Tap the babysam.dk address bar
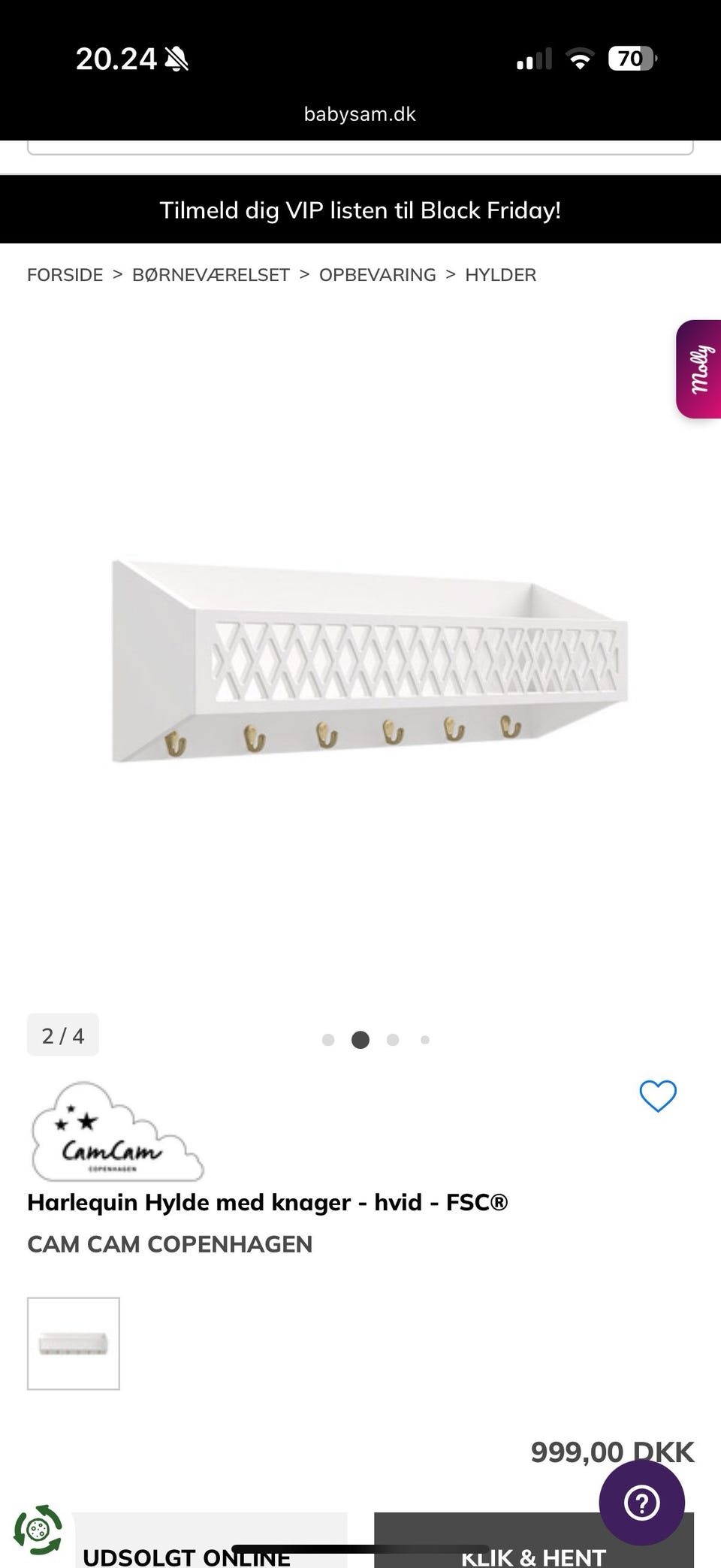721x1568 pixels. (x=360, y=114)
